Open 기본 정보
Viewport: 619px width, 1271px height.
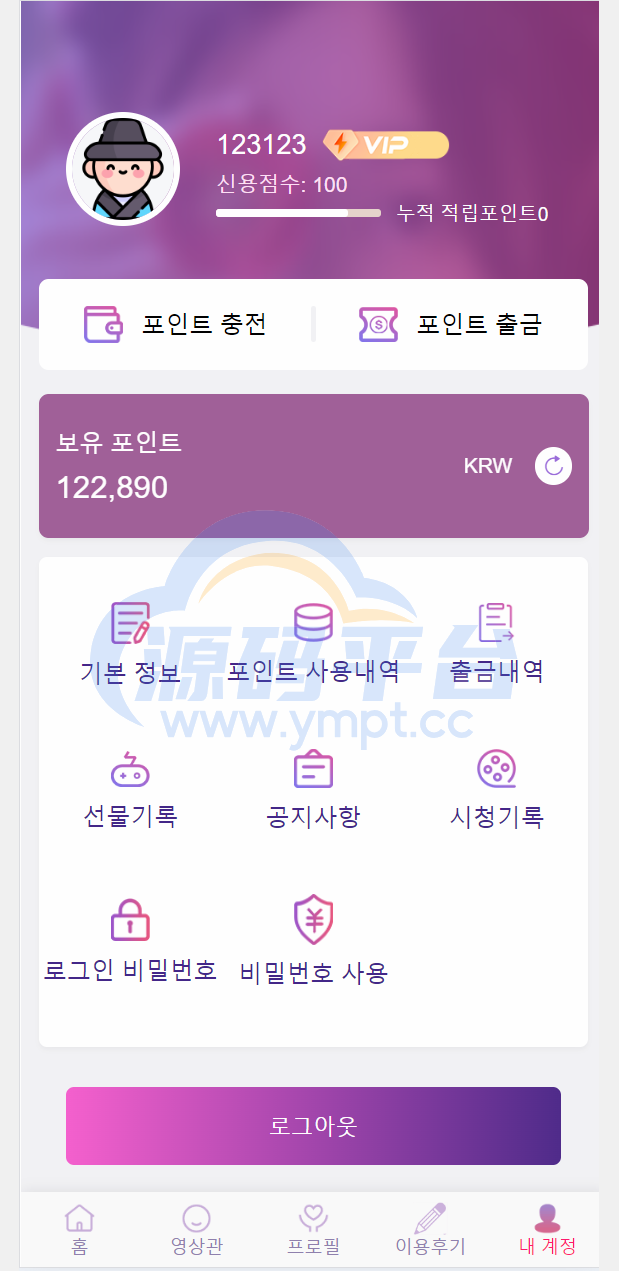click(x=130, y=642)
